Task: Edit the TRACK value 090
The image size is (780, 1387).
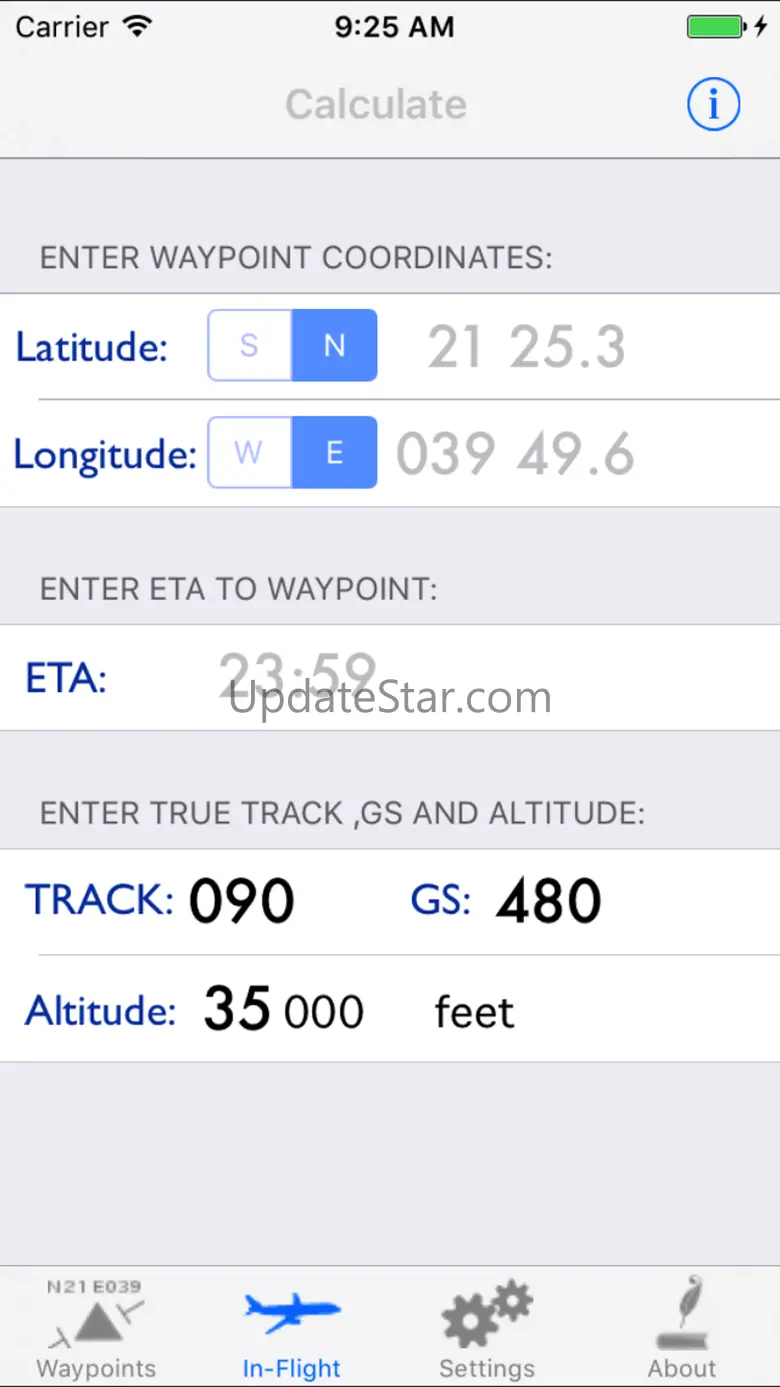Action: point(241,900)
